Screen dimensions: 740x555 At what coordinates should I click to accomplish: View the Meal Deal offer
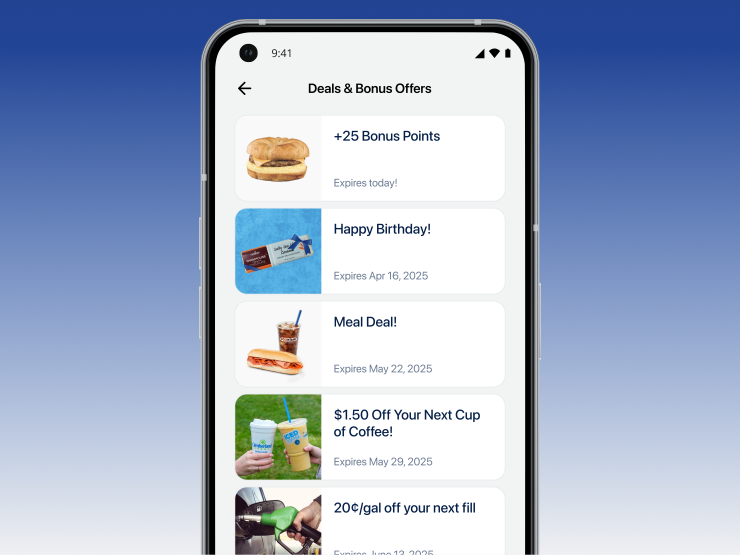370,344
